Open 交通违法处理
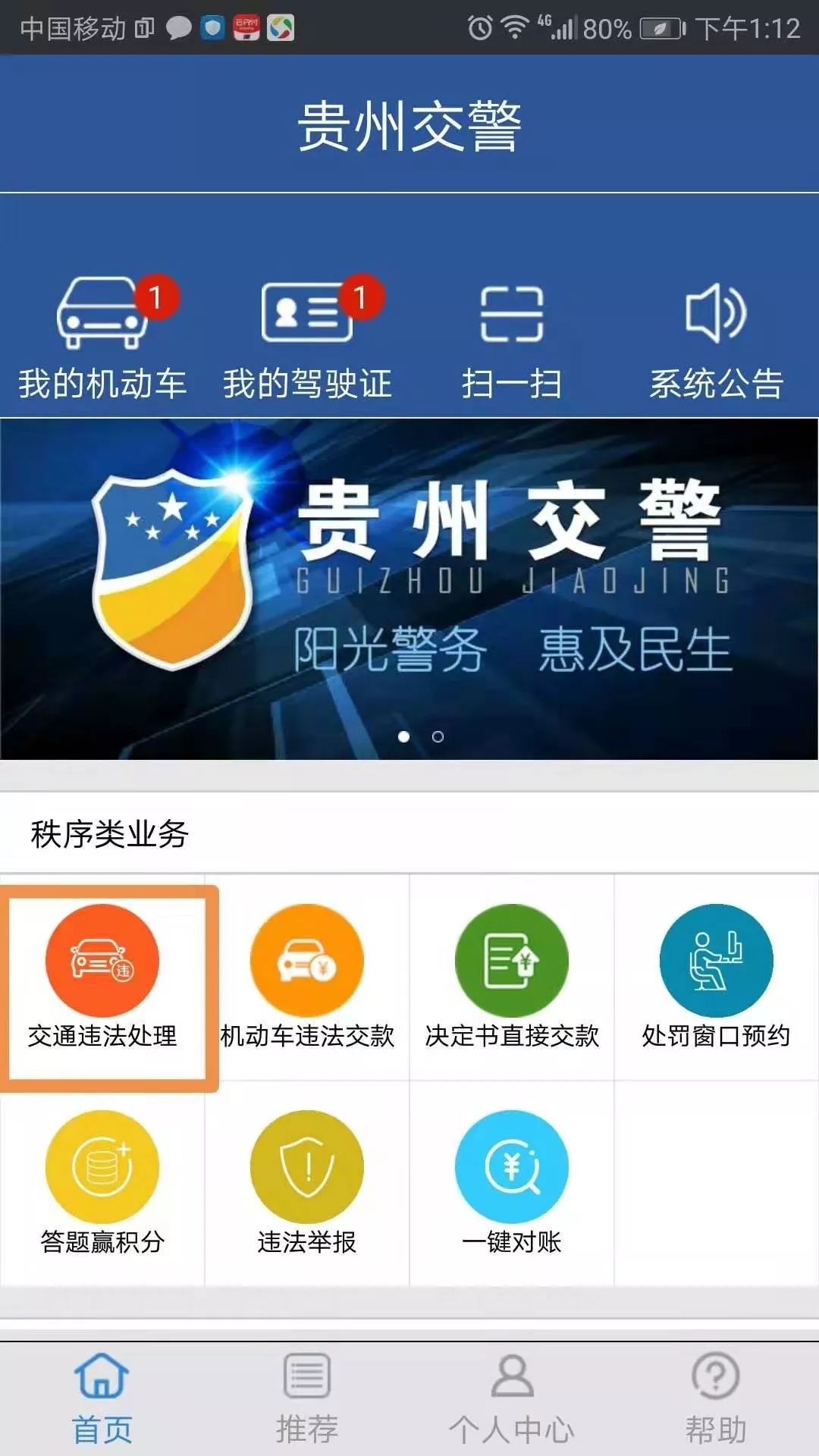819x1456 pixels. 102,978
